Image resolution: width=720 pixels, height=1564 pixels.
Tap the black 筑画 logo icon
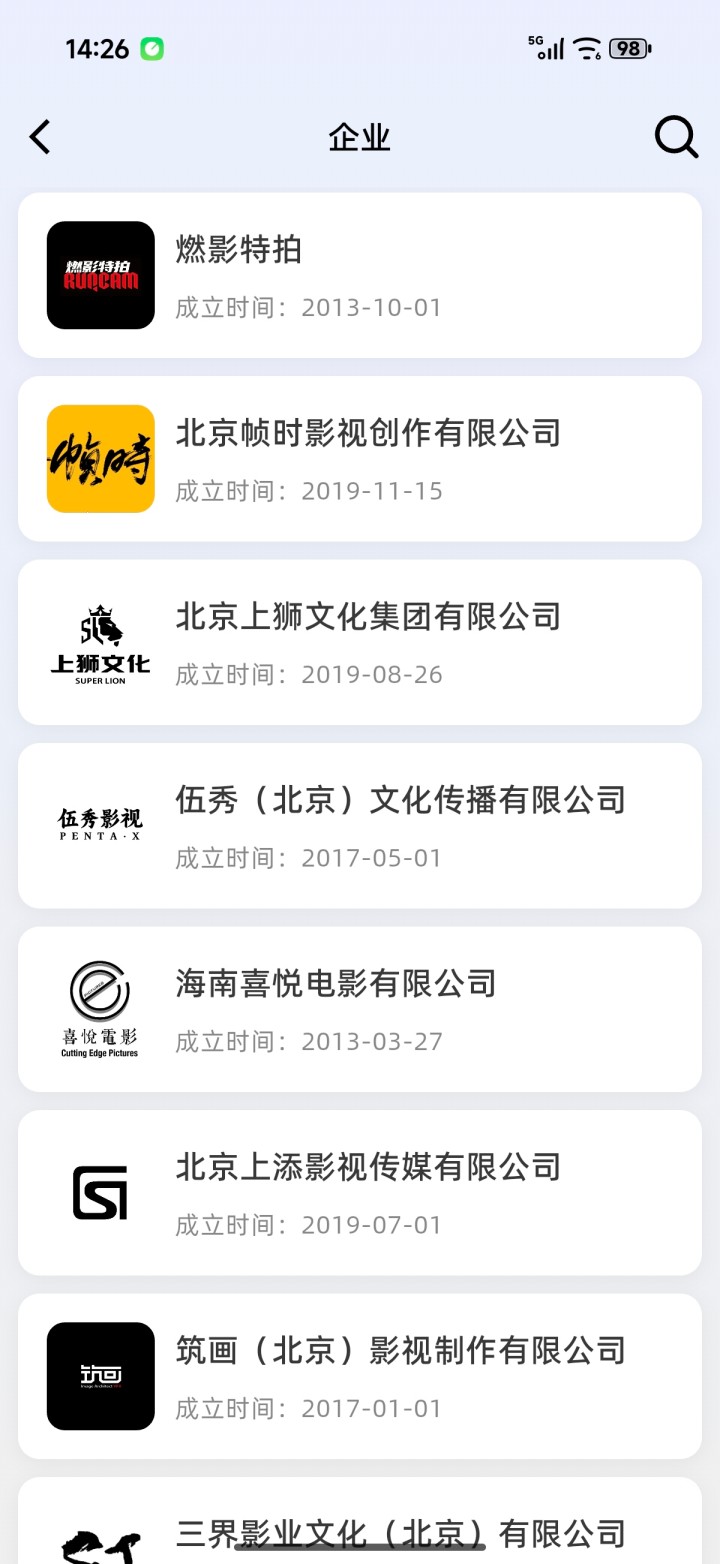[x=100, y=1375]
